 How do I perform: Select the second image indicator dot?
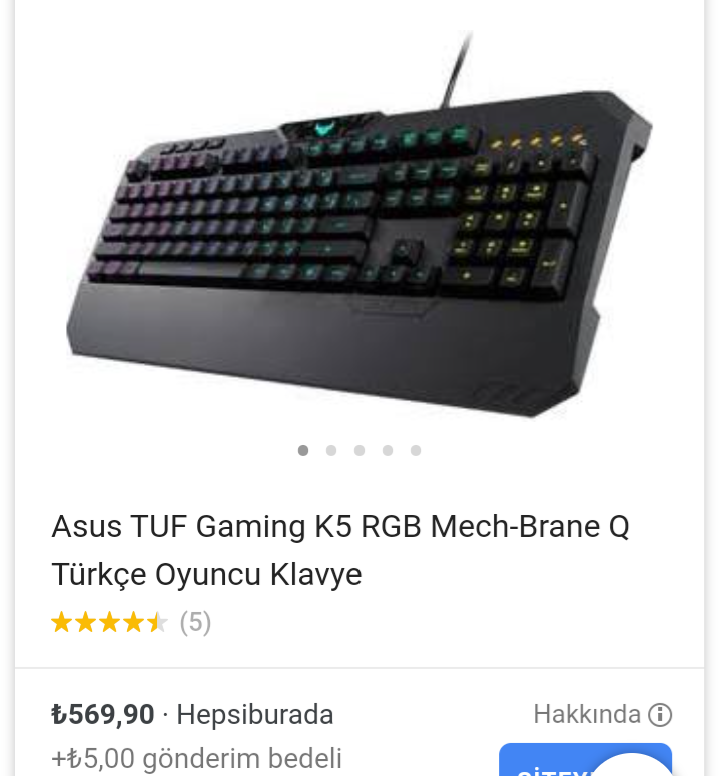click(x=331, y=450)
